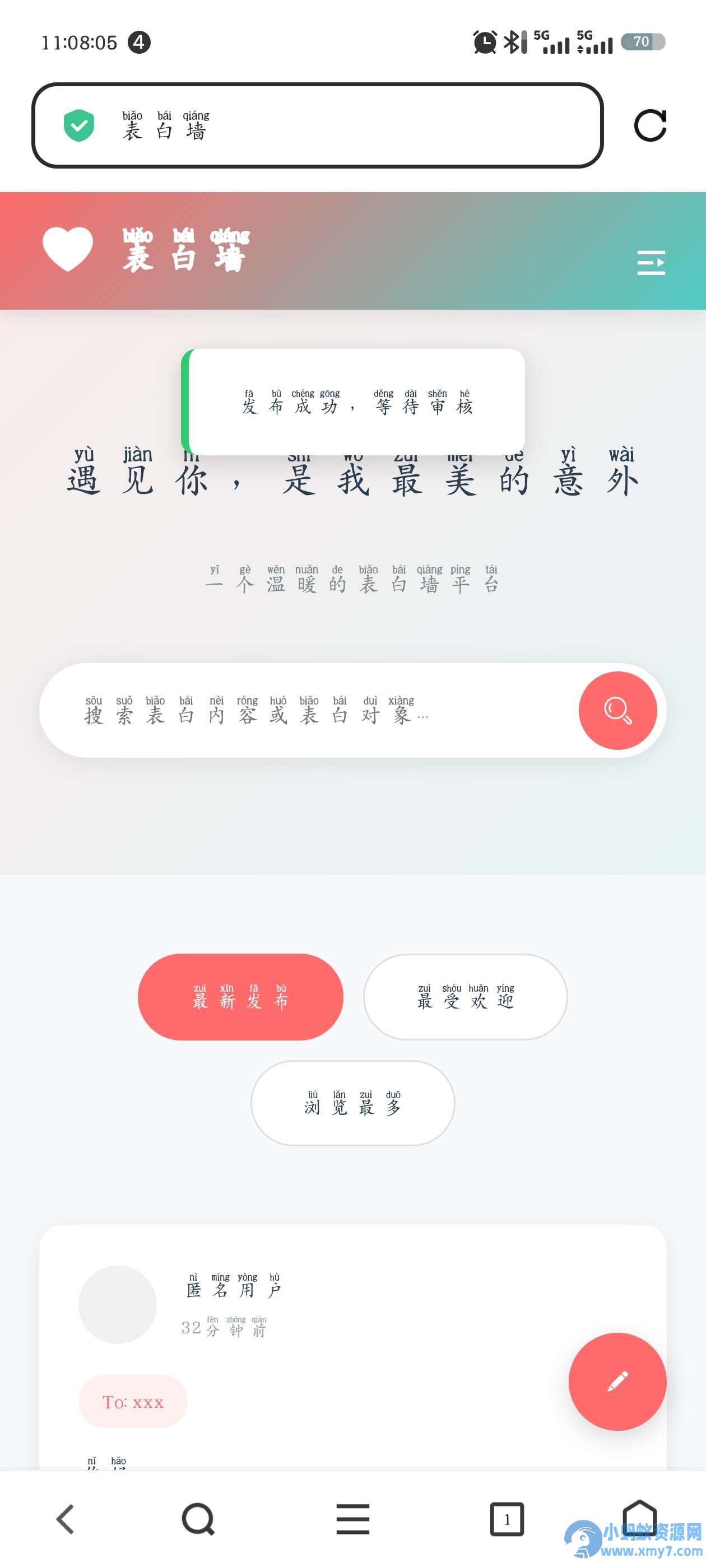
Task: Tap the To: xxx recipient tag
Action: 133,1402
